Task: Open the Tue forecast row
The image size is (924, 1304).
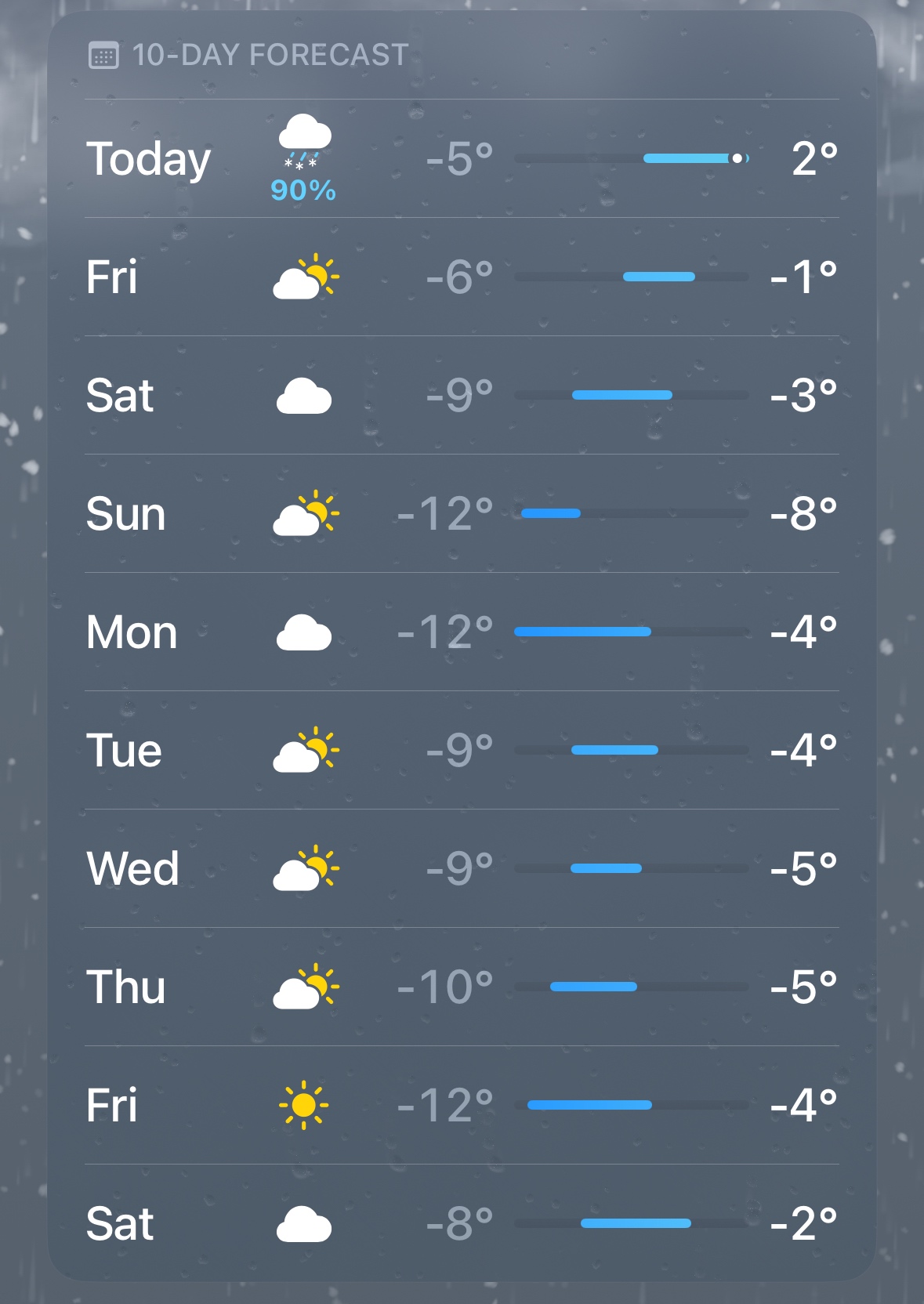Action: click(x=462, y=751)
